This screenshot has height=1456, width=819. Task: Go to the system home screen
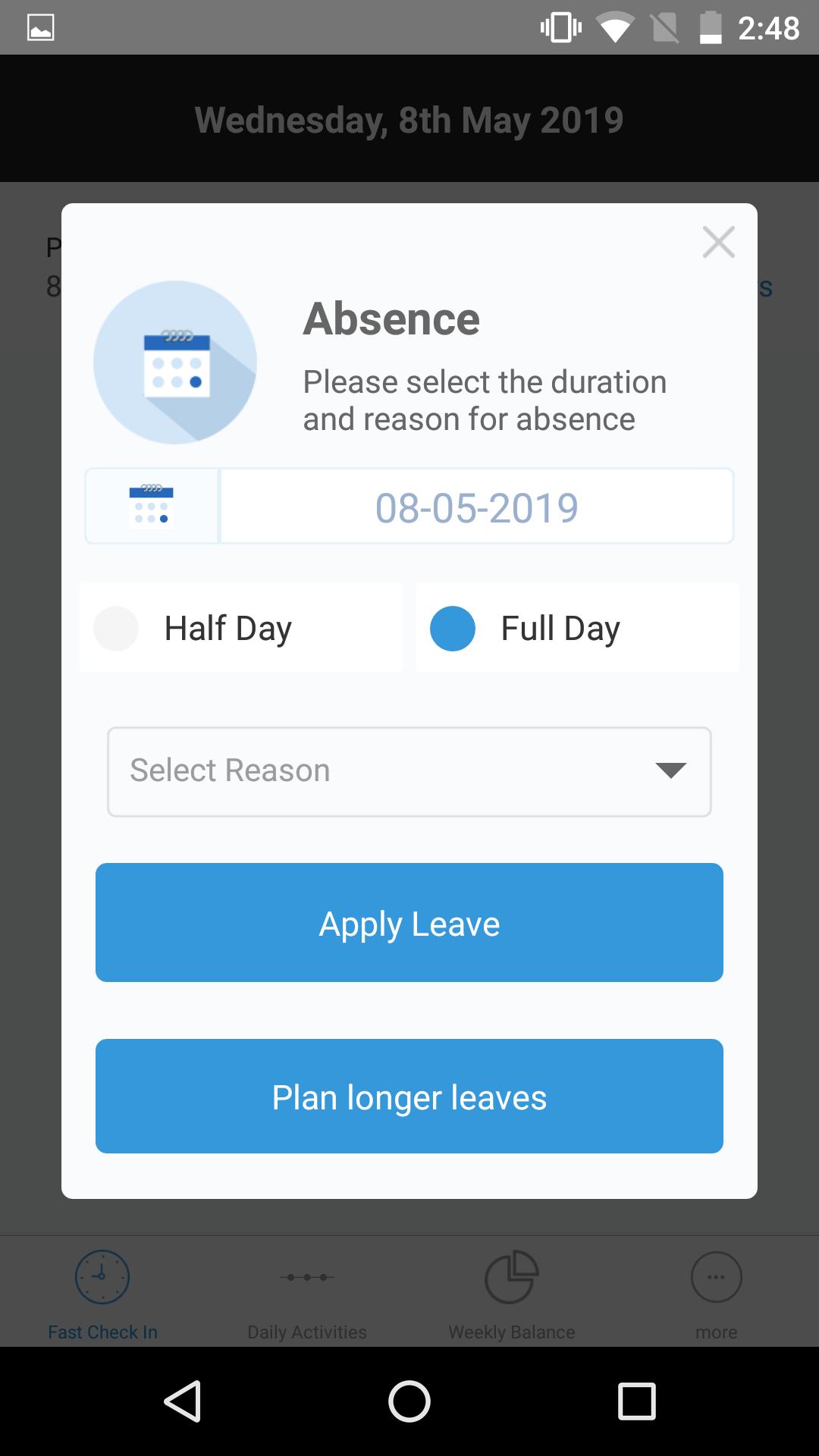[x=409, y=1401]
